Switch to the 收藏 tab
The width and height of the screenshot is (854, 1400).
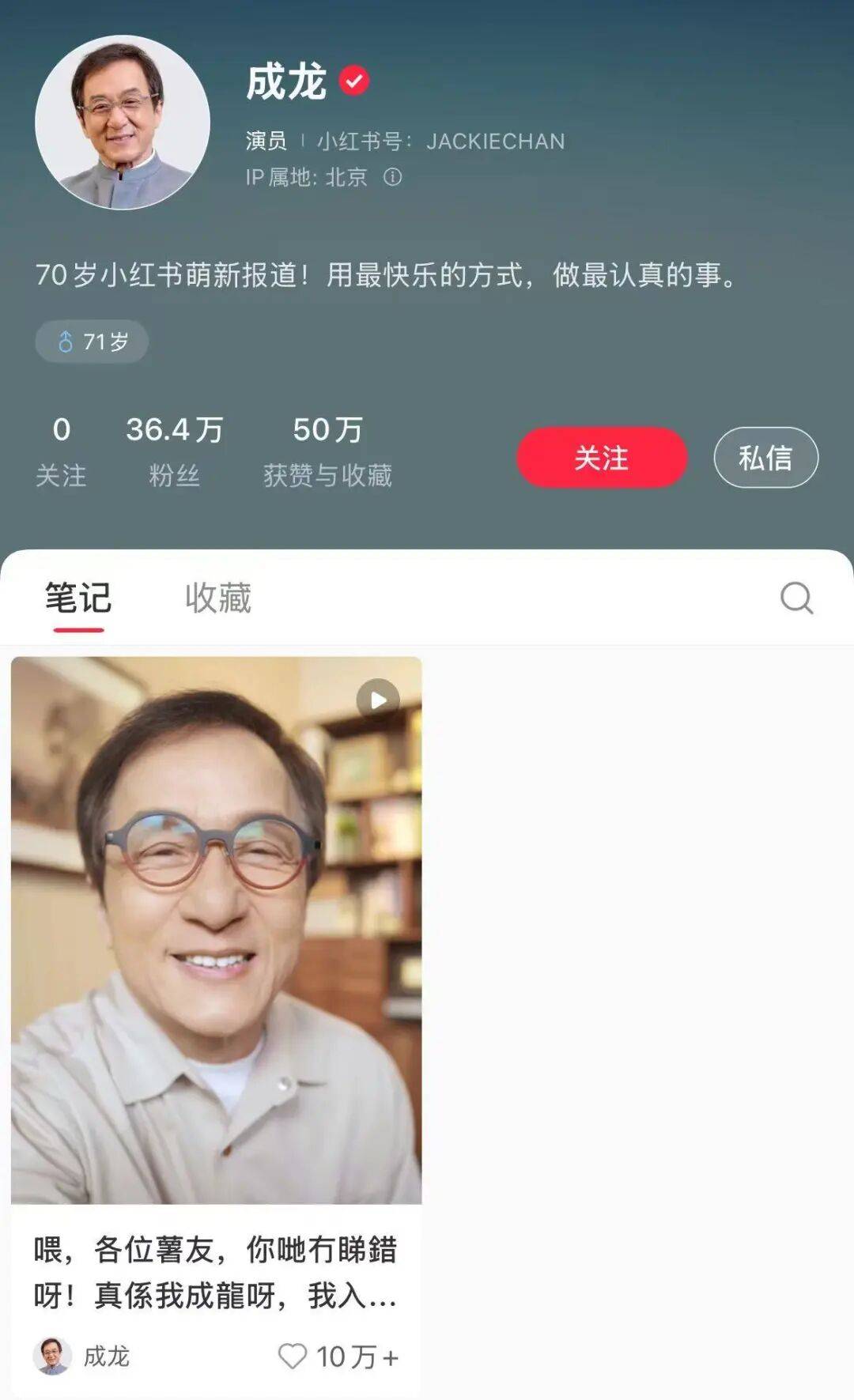click(218, 598)
